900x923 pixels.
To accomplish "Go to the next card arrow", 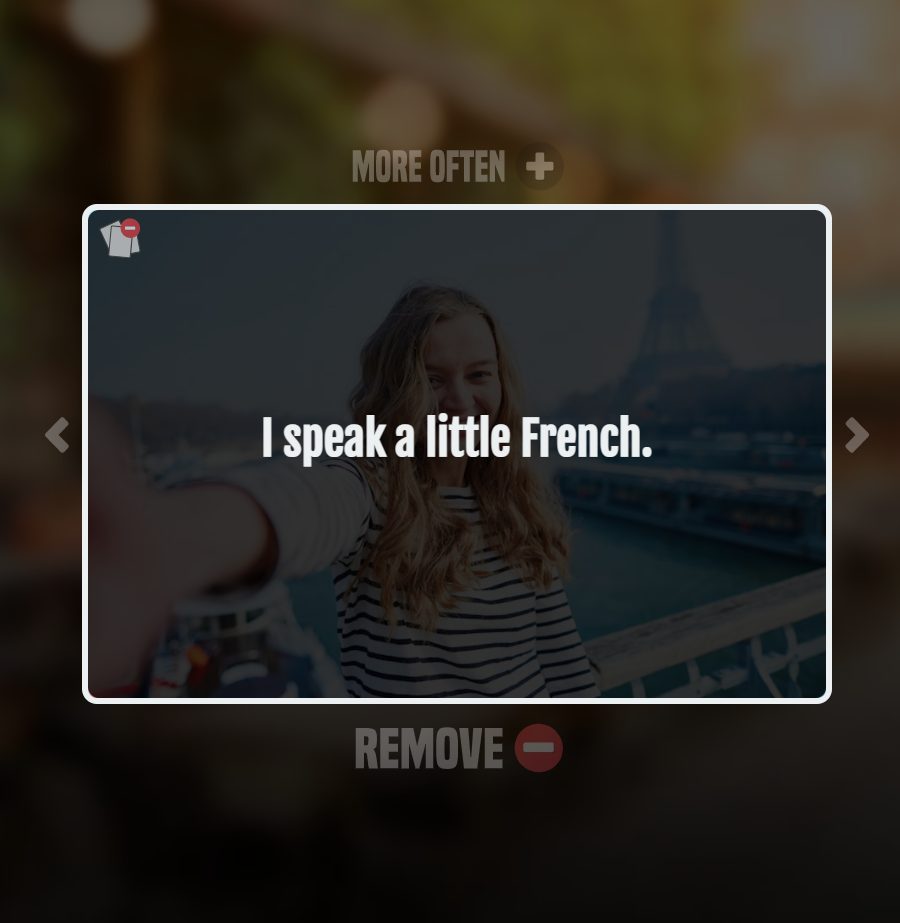I will tap(856, 435).
